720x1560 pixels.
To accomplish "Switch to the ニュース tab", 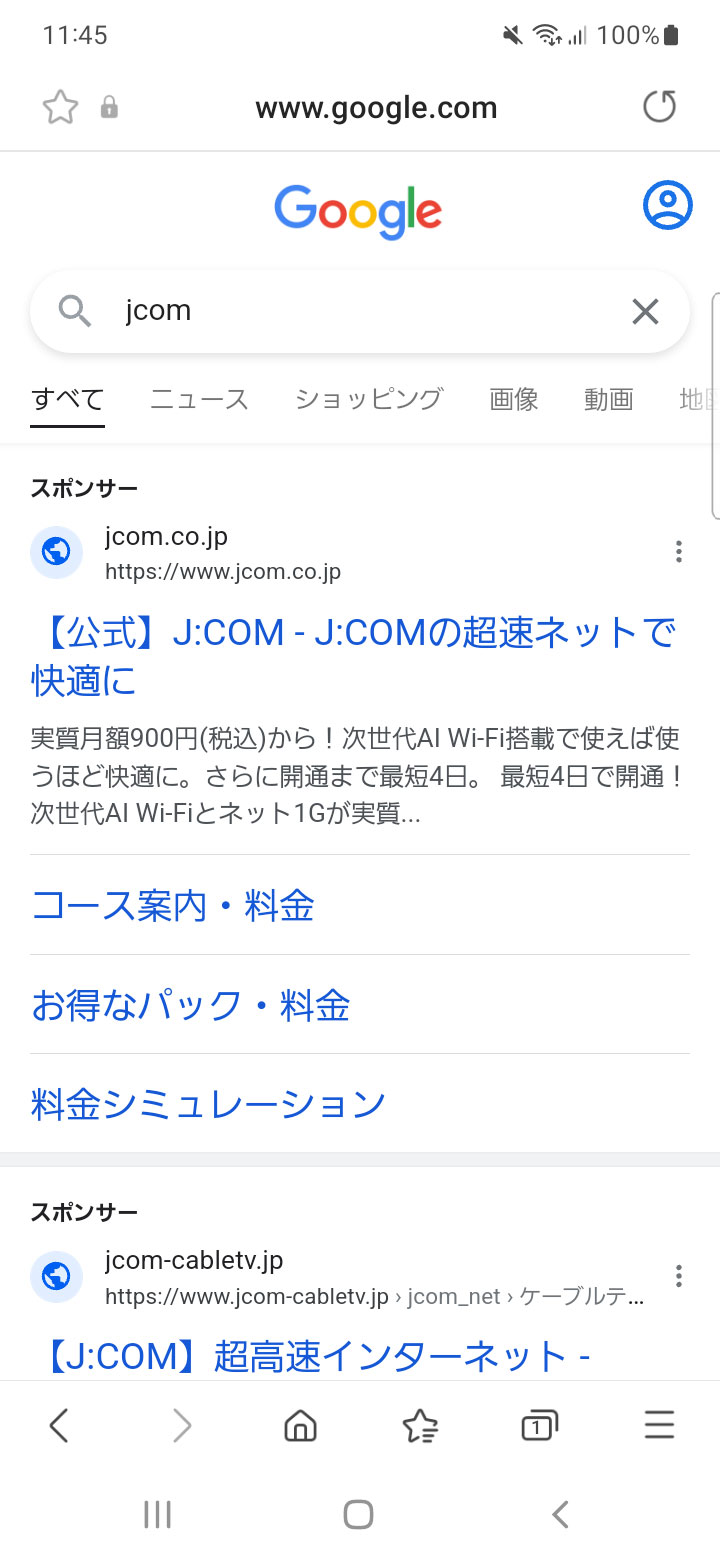I will coord(199,399).
